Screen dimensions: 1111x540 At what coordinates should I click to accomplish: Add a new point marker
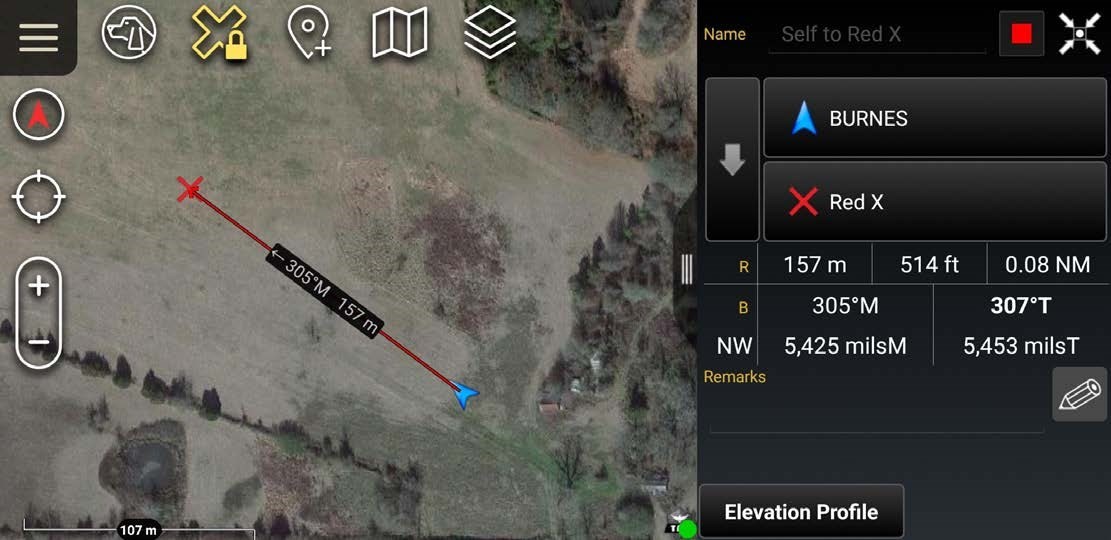tap(309, 34)
